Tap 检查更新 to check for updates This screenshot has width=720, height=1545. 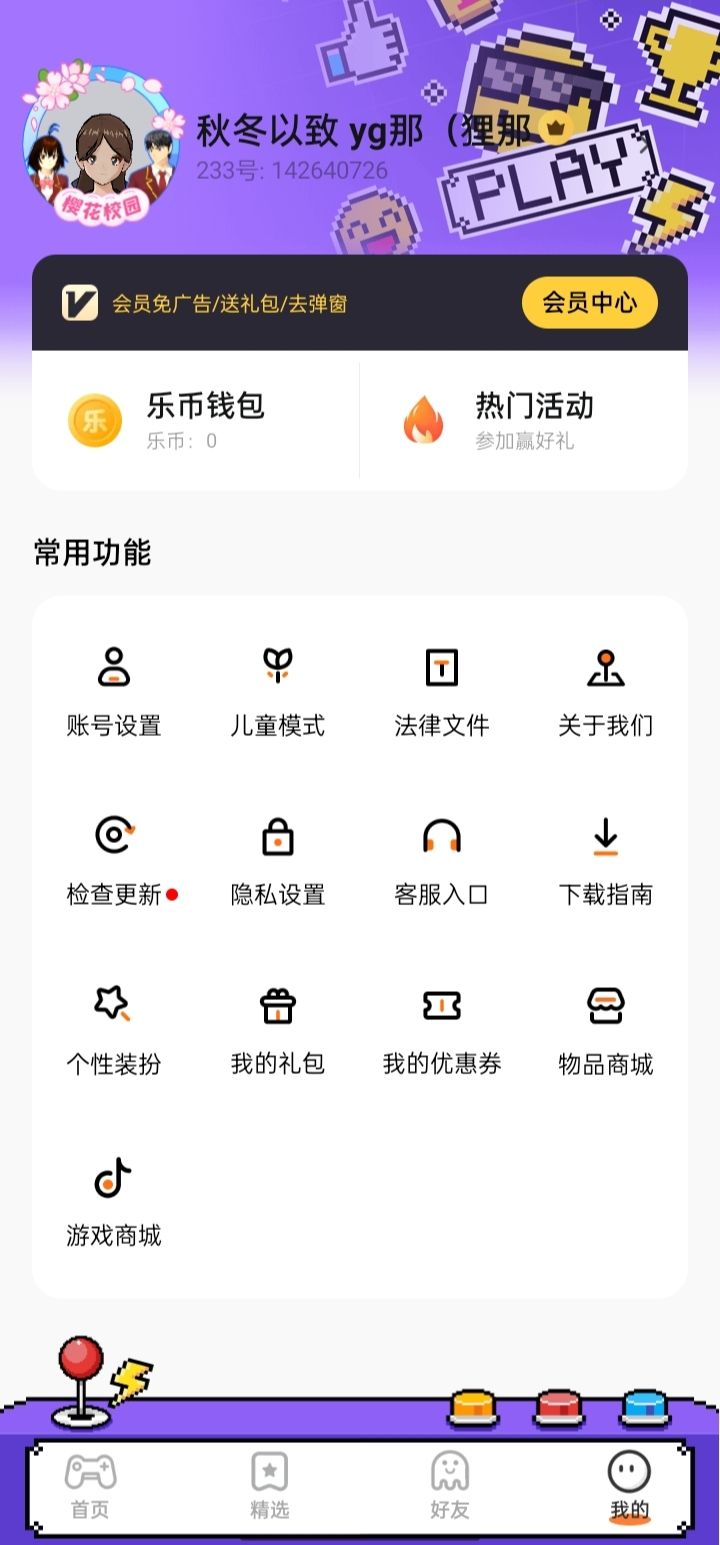114,860
